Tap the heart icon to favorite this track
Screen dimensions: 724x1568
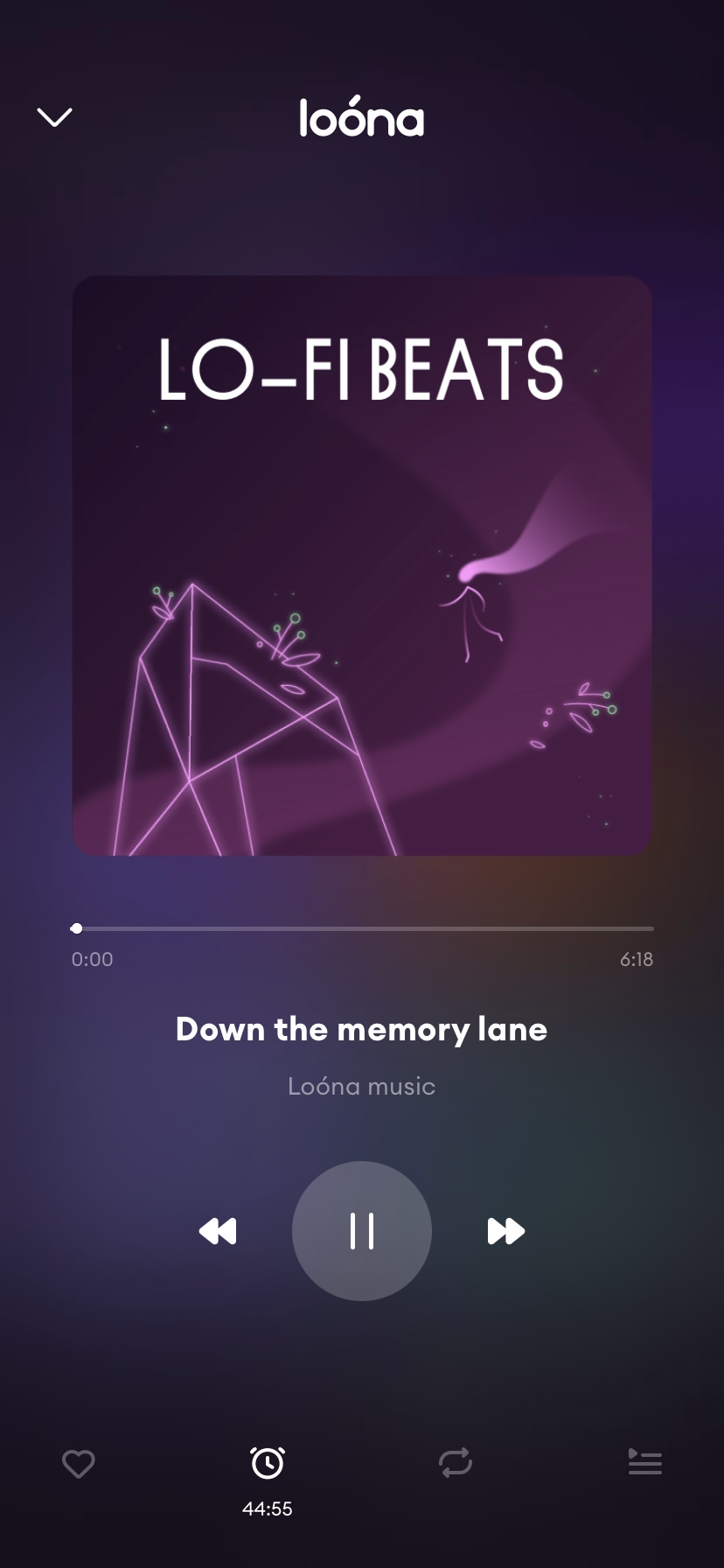pos(79,1464)
